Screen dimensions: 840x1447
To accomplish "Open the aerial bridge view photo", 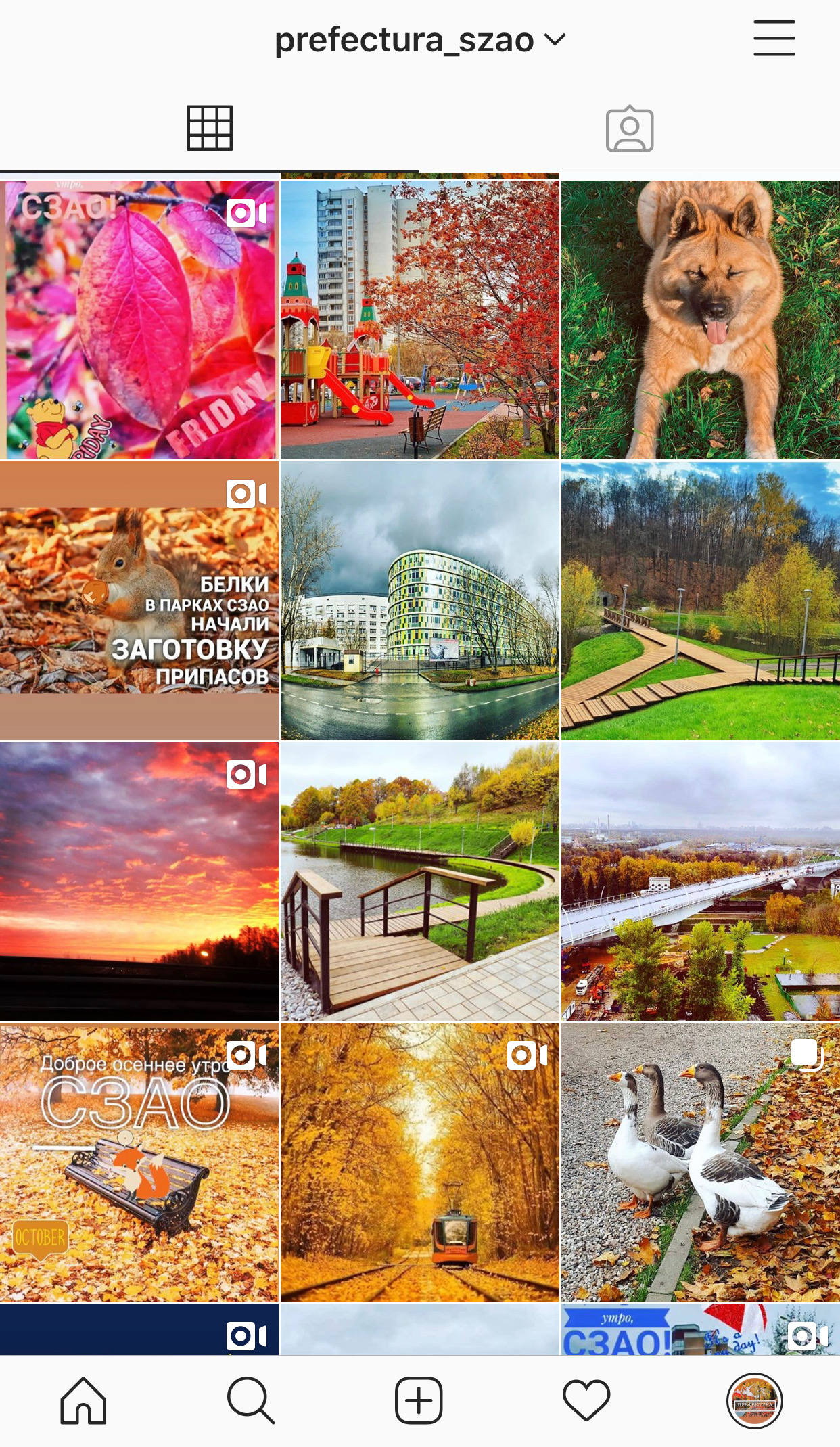I will coord(701,881).
